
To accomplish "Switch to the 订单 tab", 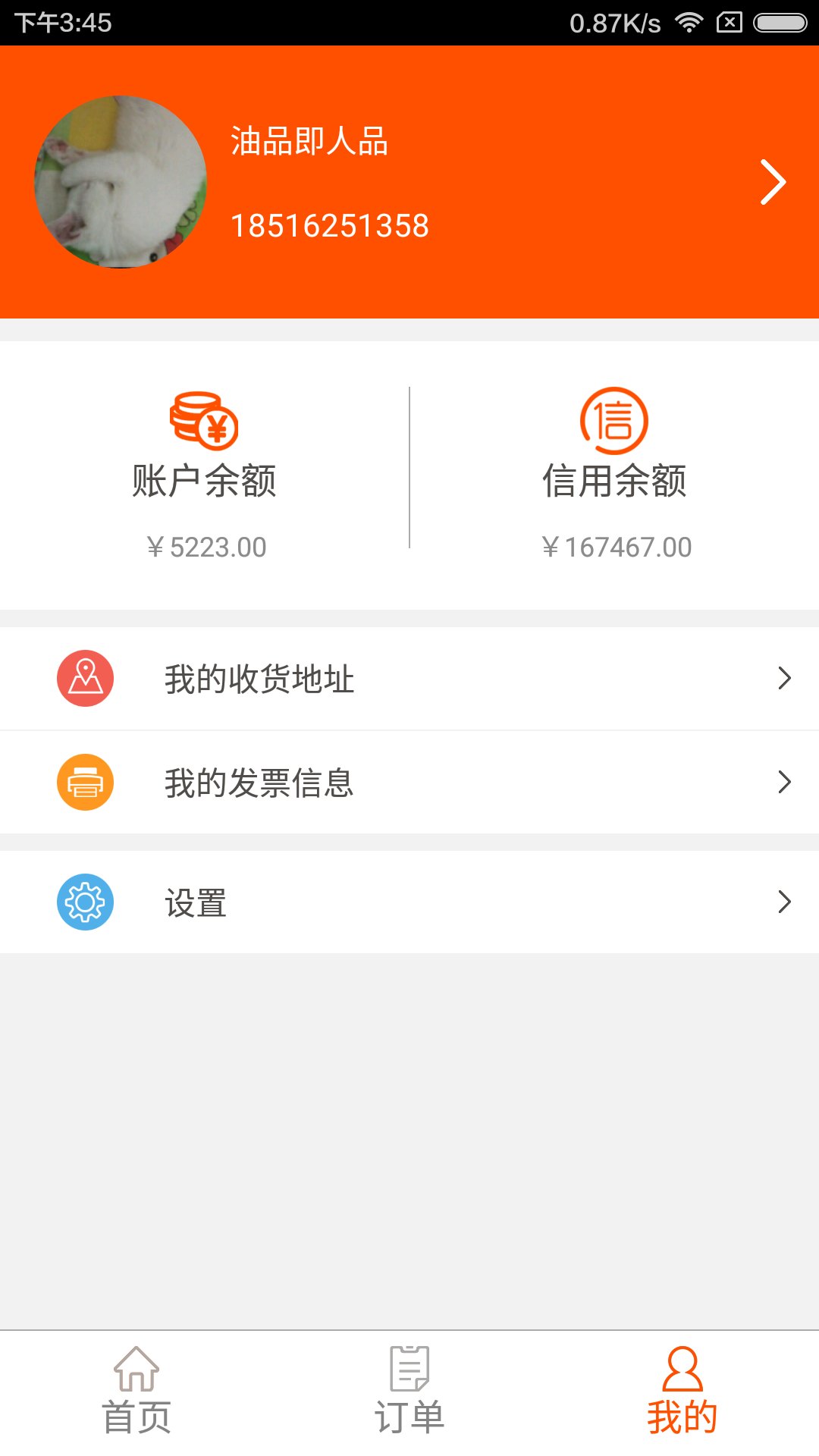I will (409, 1392).
